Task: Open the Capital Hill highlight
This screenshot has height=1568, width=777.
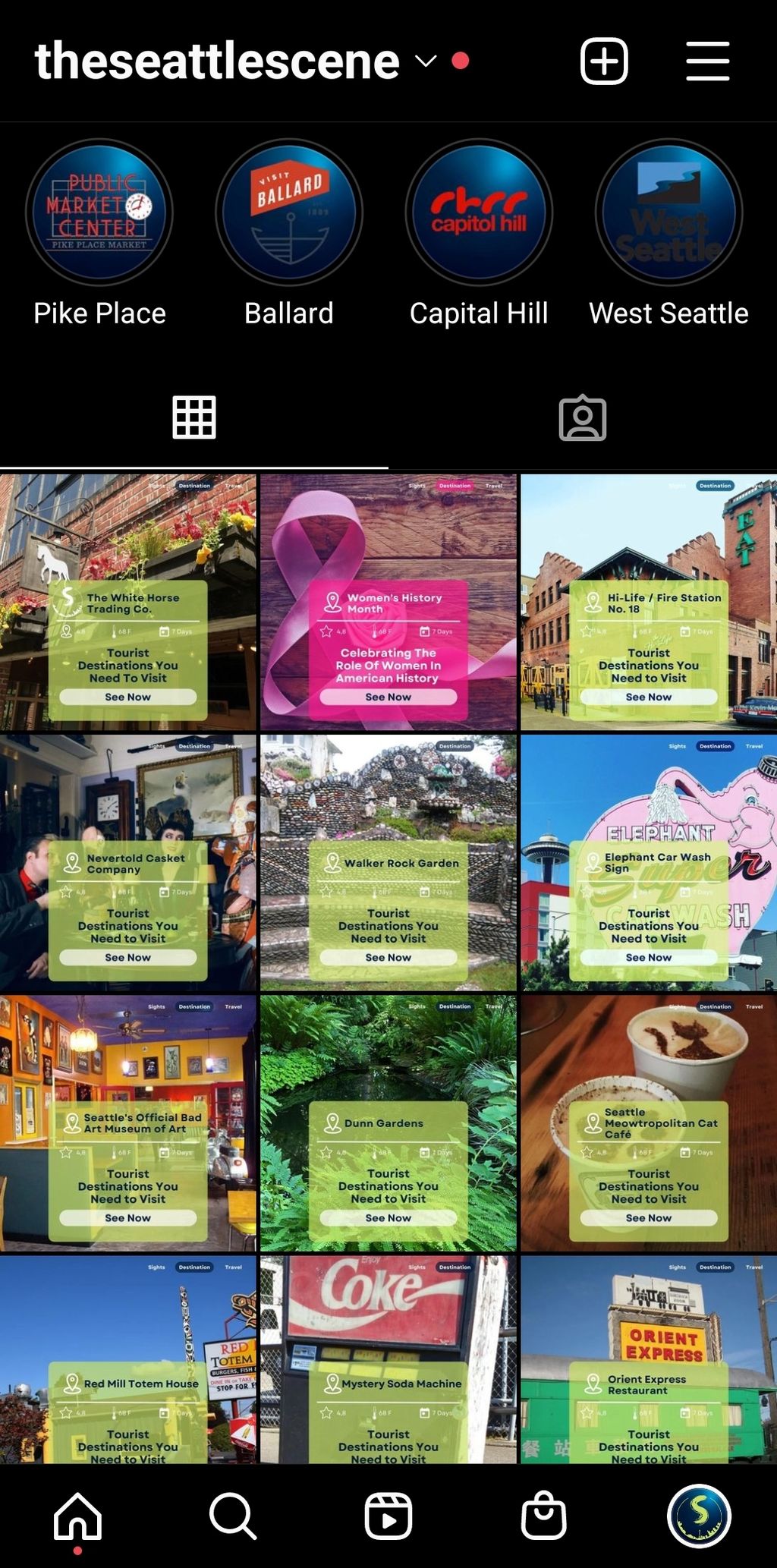Action: 479,213
